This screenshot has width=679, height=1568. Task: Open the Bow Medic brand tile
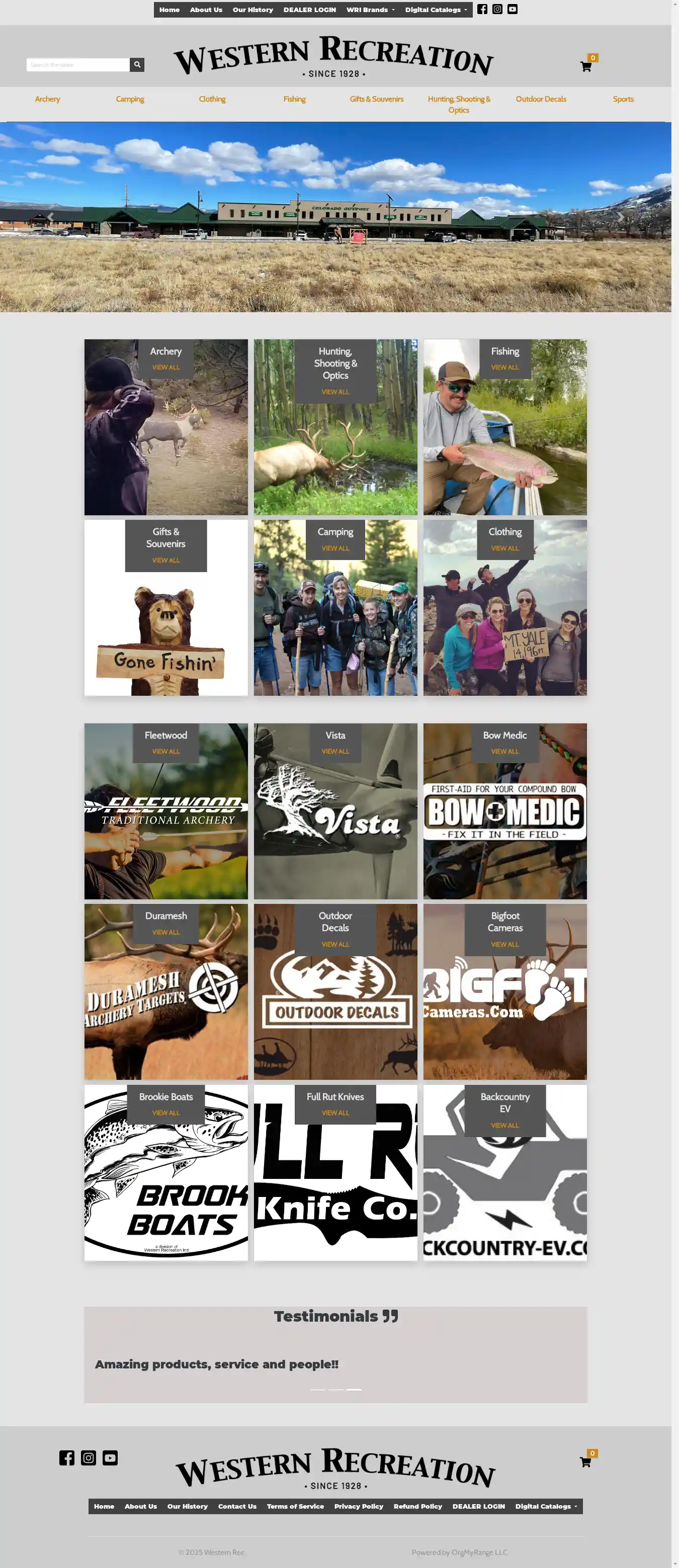pyautogui.click(x=505, y=811)
